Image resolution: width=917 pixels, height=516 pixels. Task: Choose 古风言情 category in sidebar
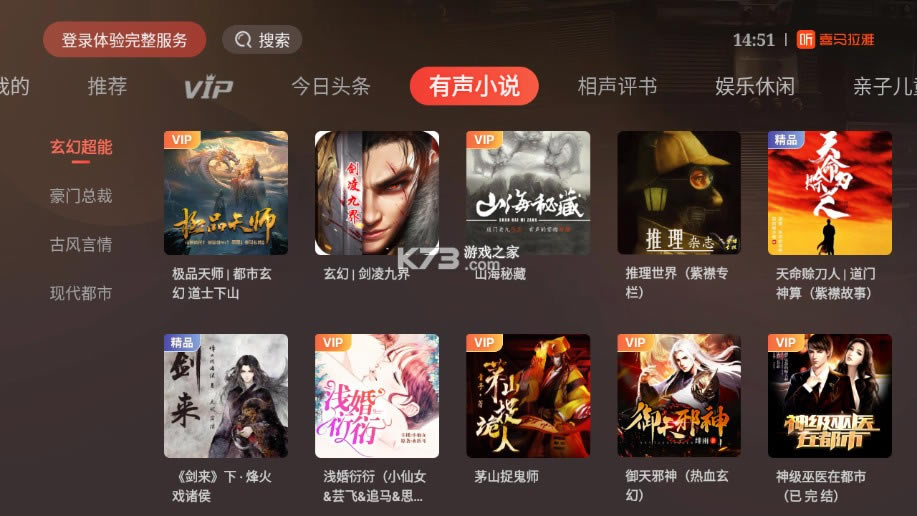[x=81, y=245]
